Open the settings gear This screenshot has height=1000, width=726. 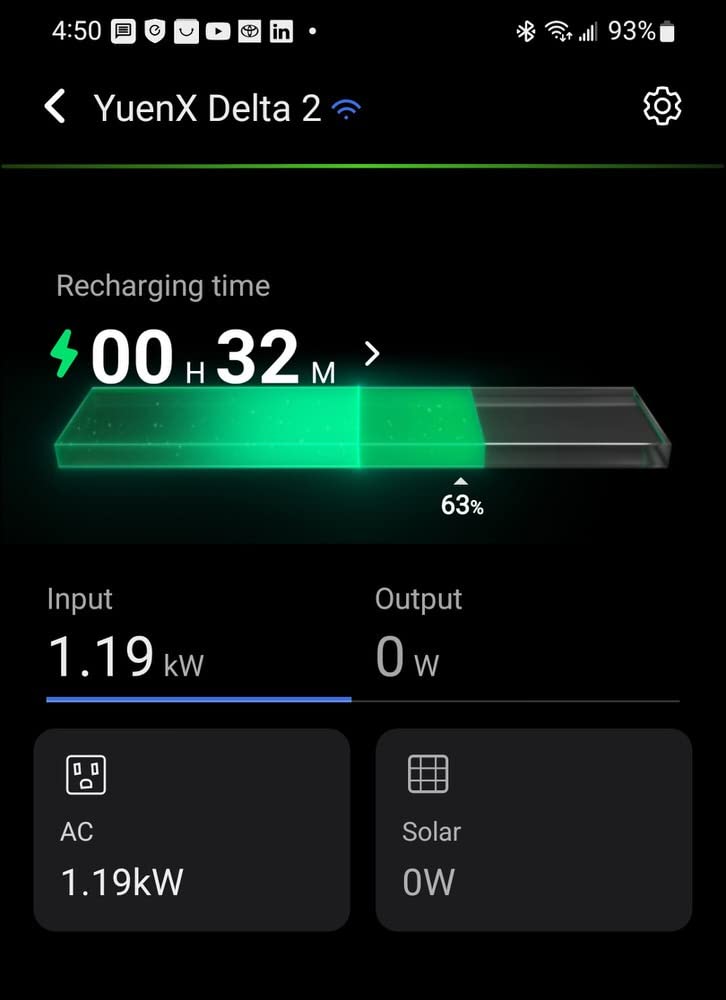pos(661,106)
